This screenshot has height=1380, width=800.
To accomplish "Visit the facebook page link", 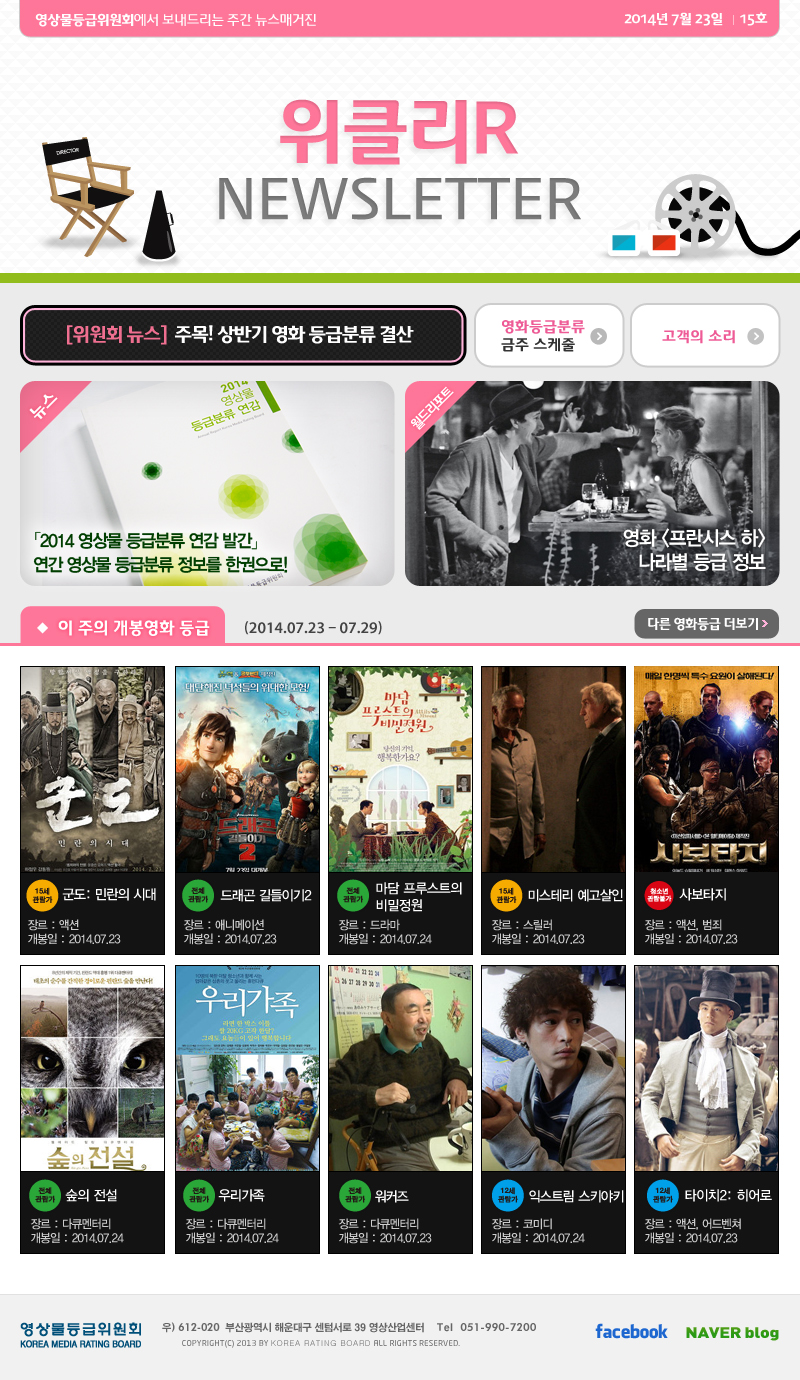I will click(631, 1332).
